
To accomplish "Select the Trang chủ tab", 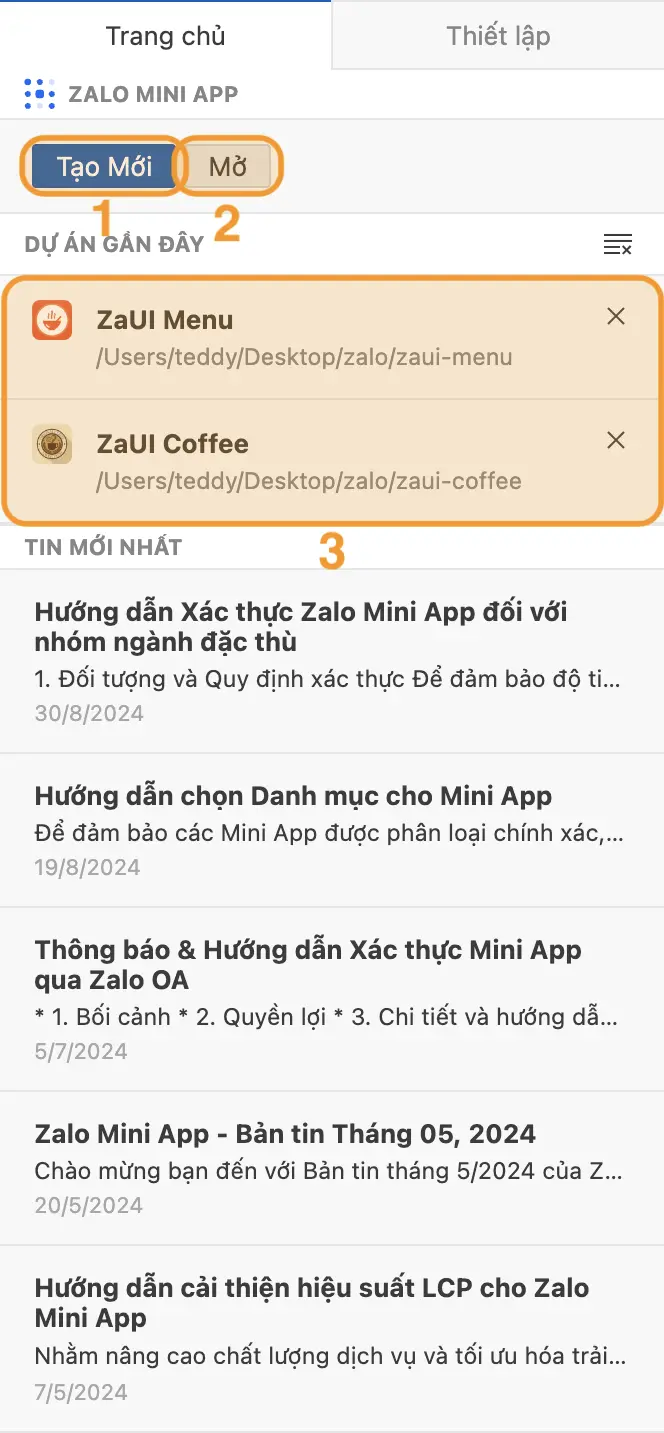I will pyautogui.click(x=165, y=36).
